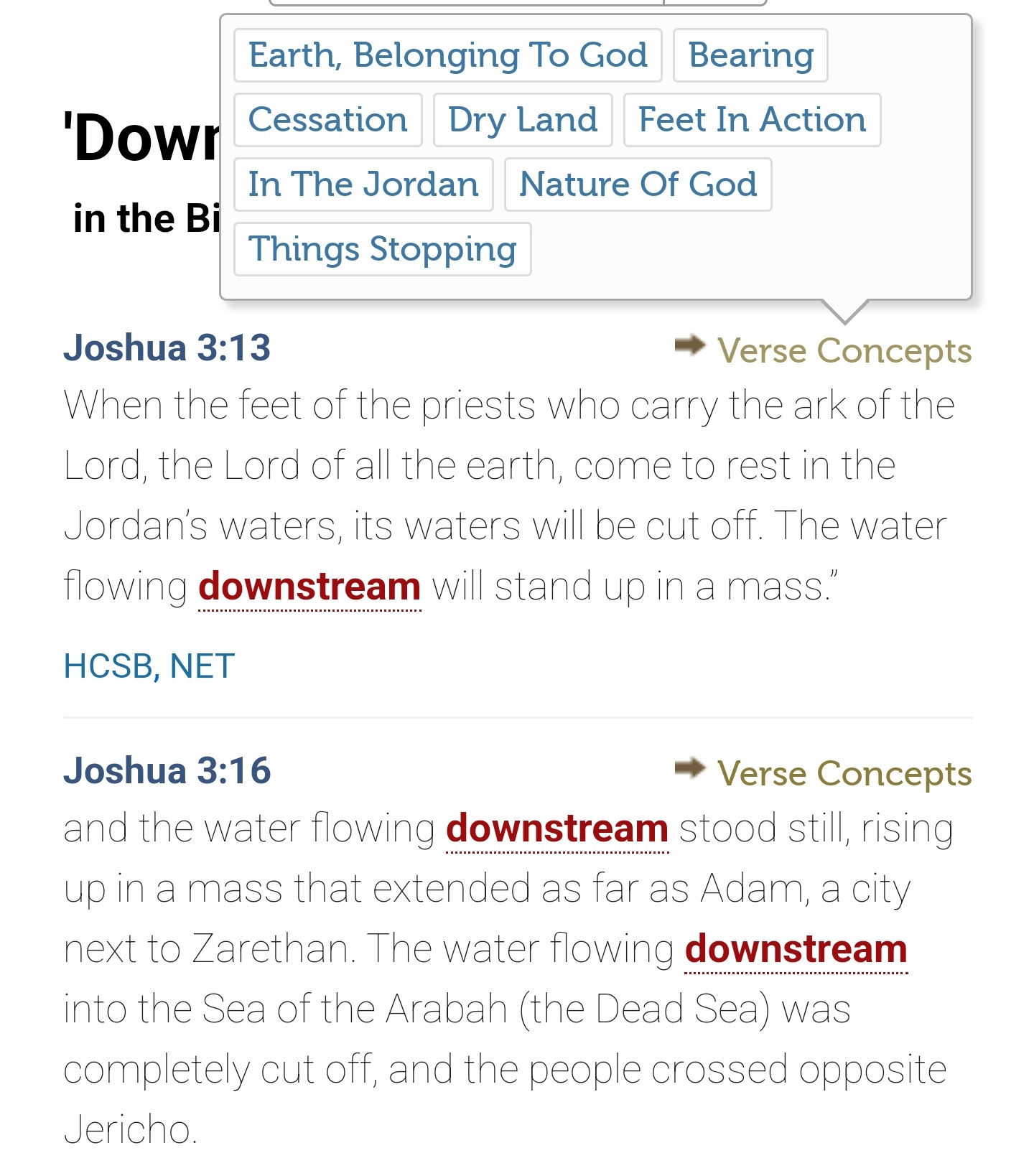Screen dimensions: 1034x1176
Task: Click the NET translation link
Action: (202, 666)
